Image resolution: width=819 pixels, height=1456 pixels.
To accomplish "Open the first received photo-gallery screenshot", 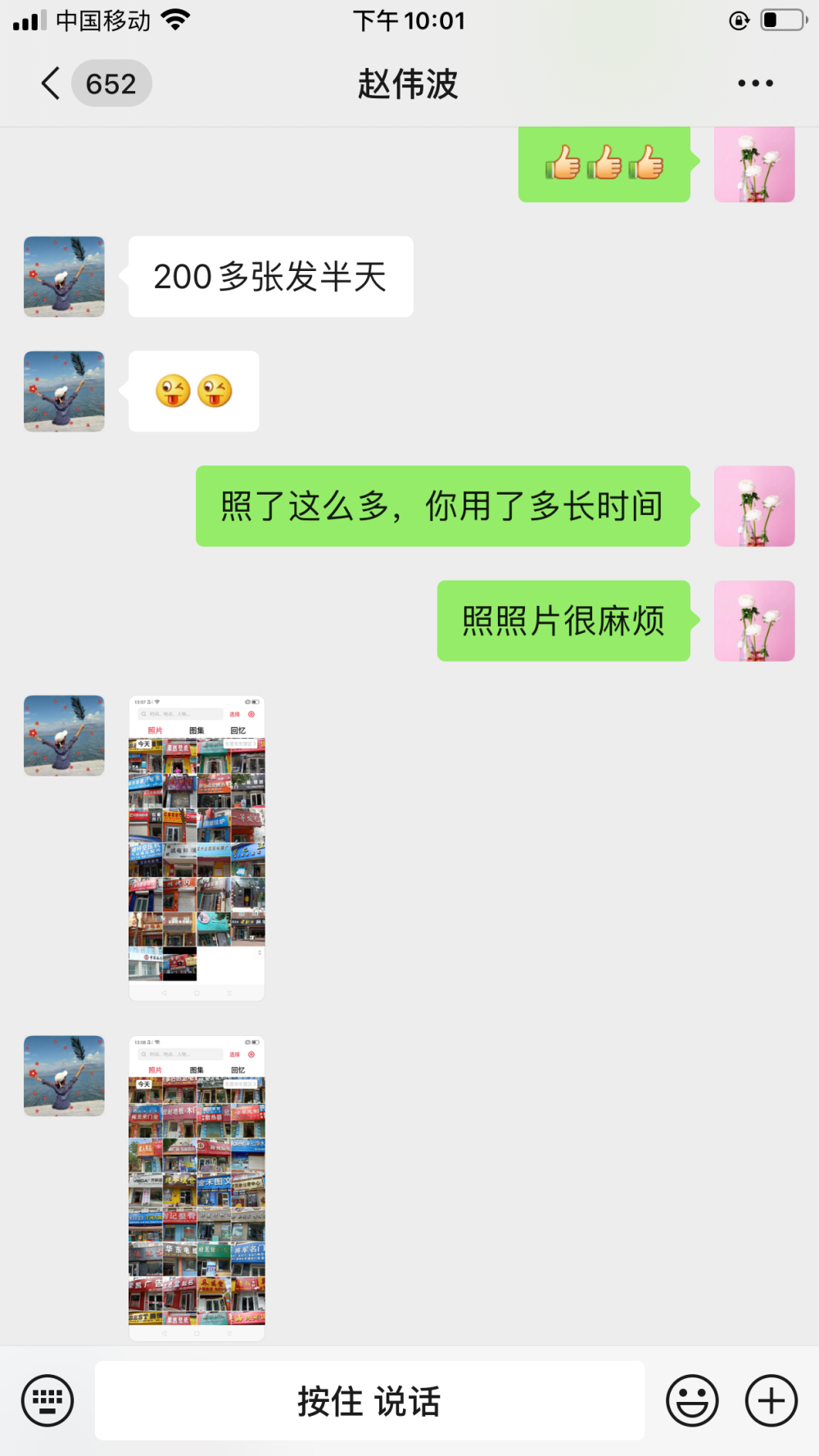I will [x=197, y=848].
